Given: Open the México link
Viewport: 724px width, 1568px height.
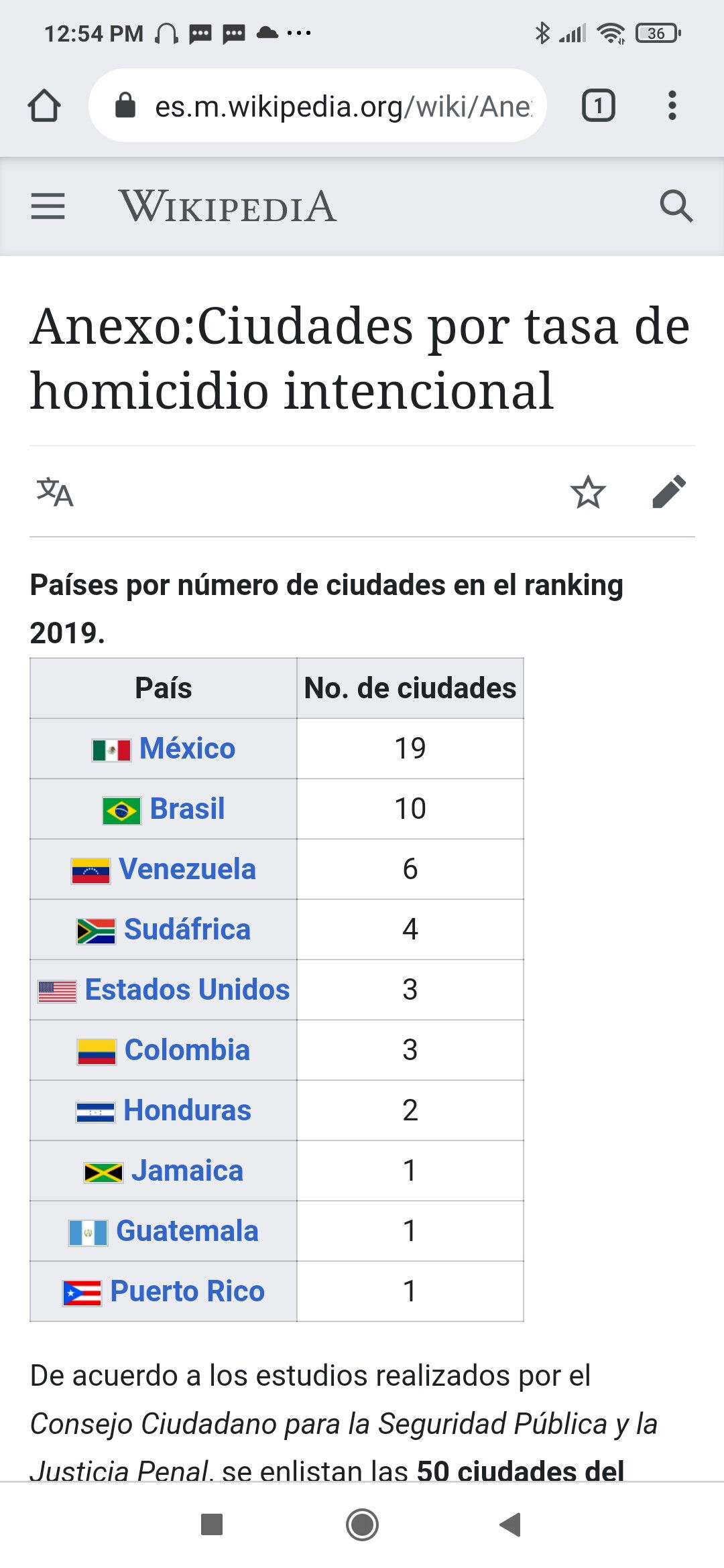Looking at the screenshot, I should pos(187,748).
